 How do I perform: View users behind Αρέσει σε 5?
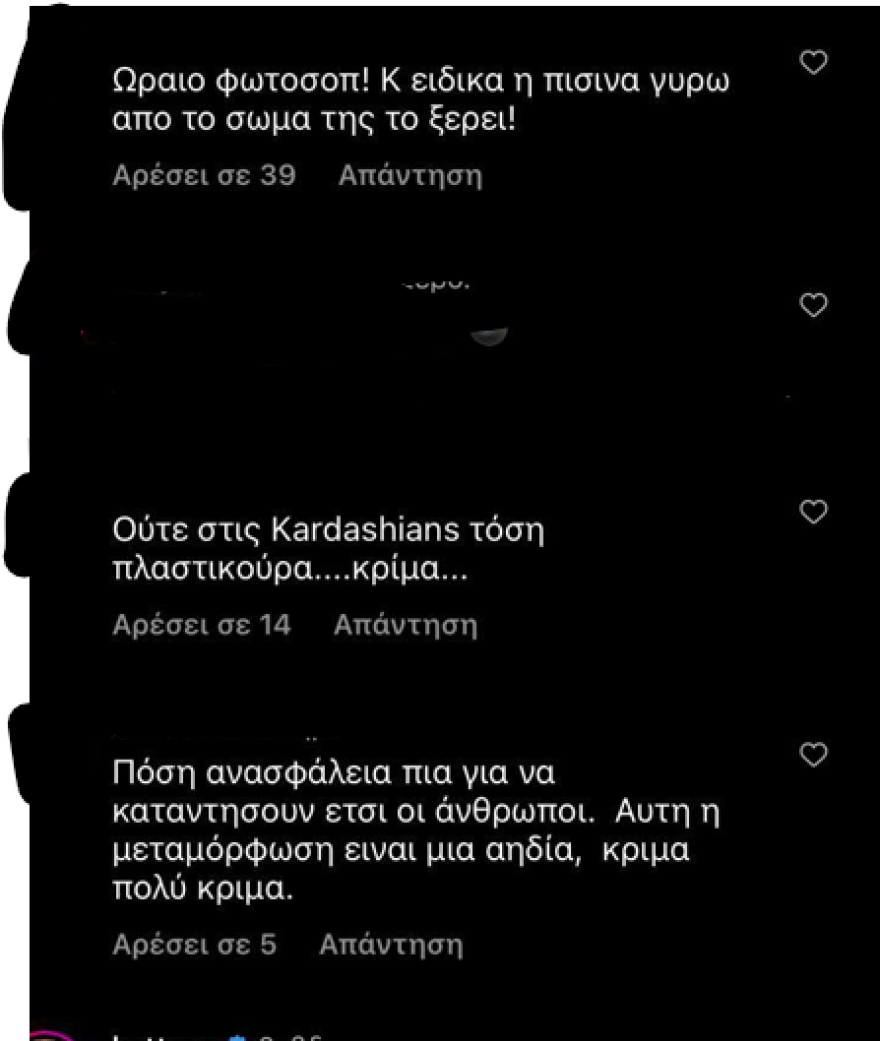195,944
